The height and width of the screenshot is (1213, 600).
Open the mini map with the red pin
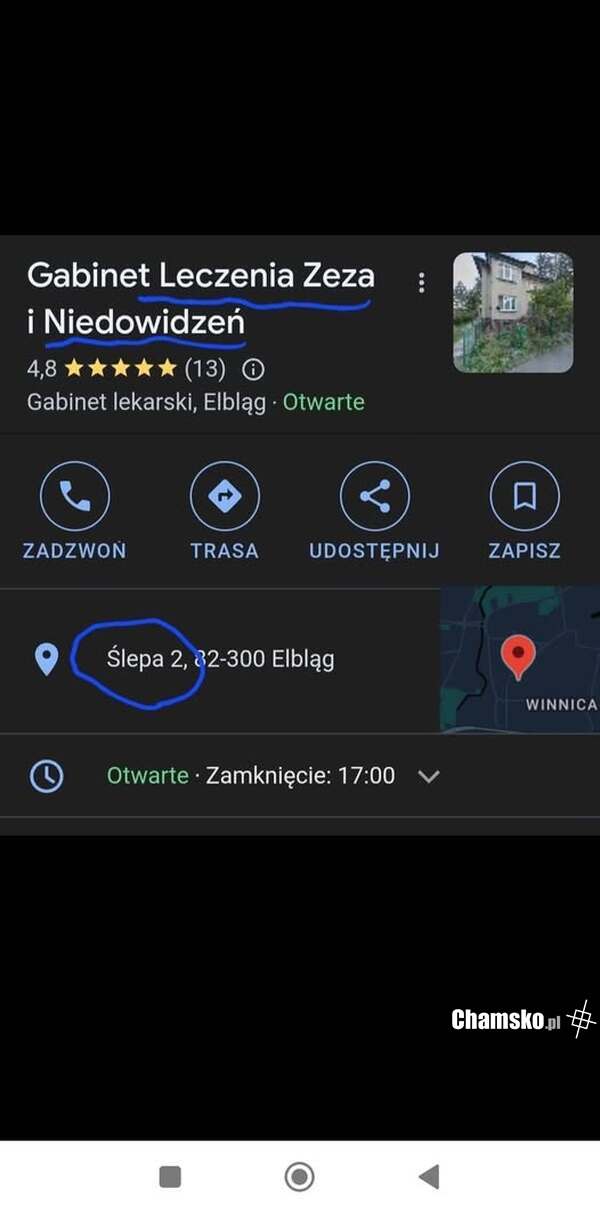[519, 660]
